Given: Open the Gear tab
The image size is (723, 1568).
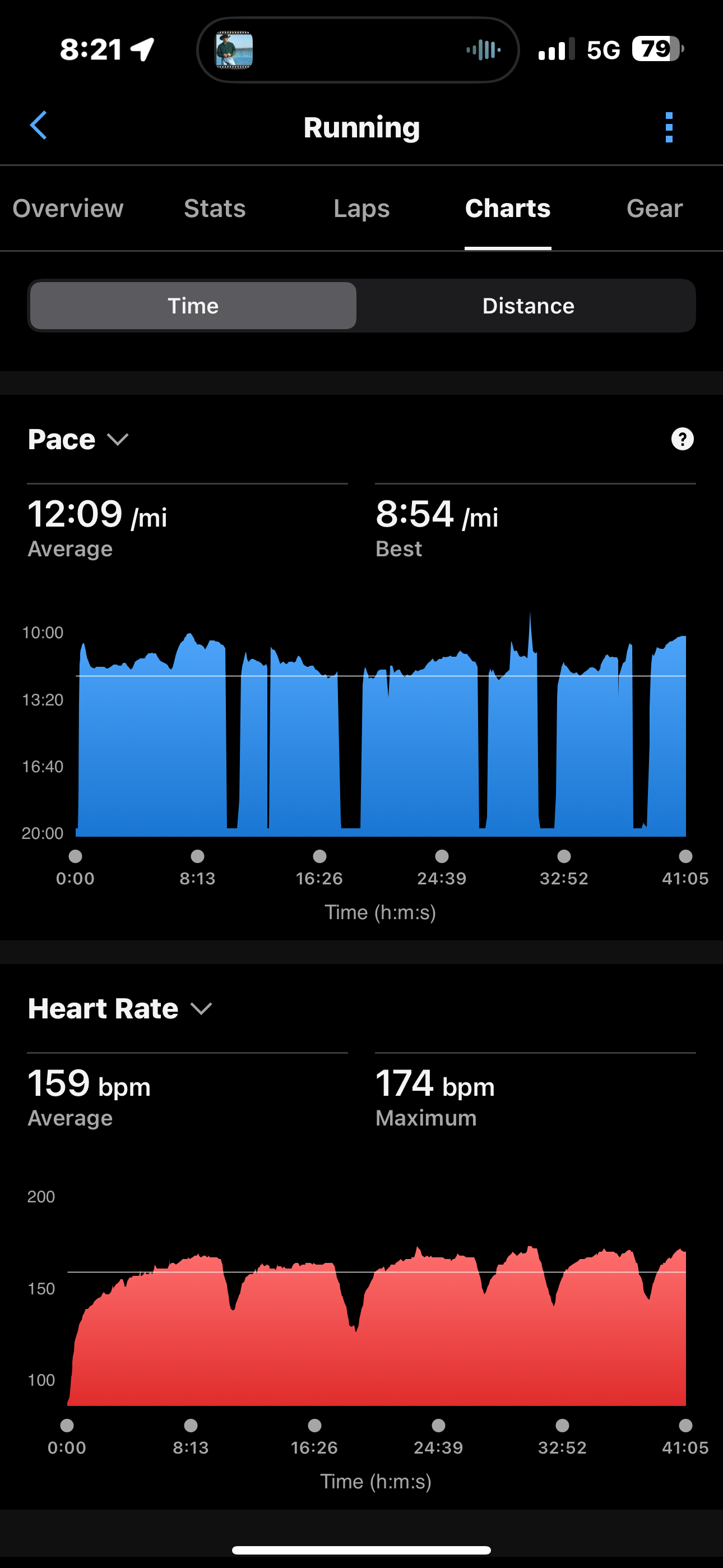Looking at the screenshot, I should [654, 209].
